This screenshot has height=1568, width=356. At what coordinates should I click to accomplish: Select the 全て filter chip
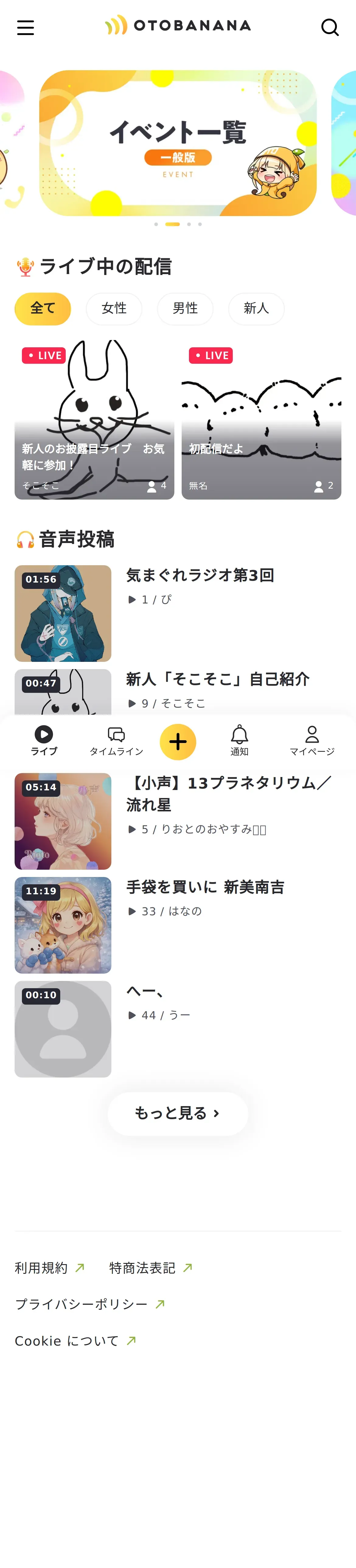click(x=43, y=309)
